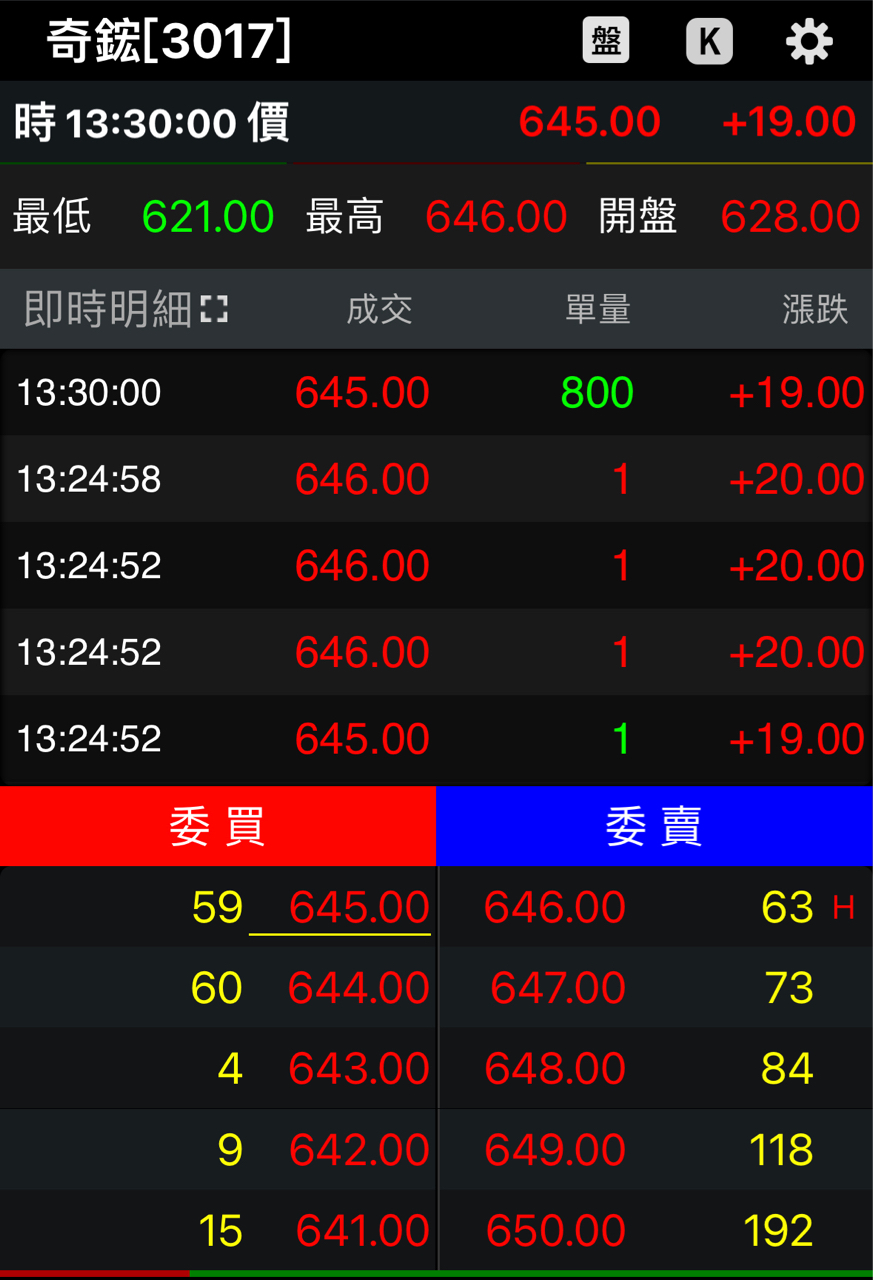Viewport: 873px width, 1280px height.
Task: Open the 盤 market view icon
Action: coord(606,41)
